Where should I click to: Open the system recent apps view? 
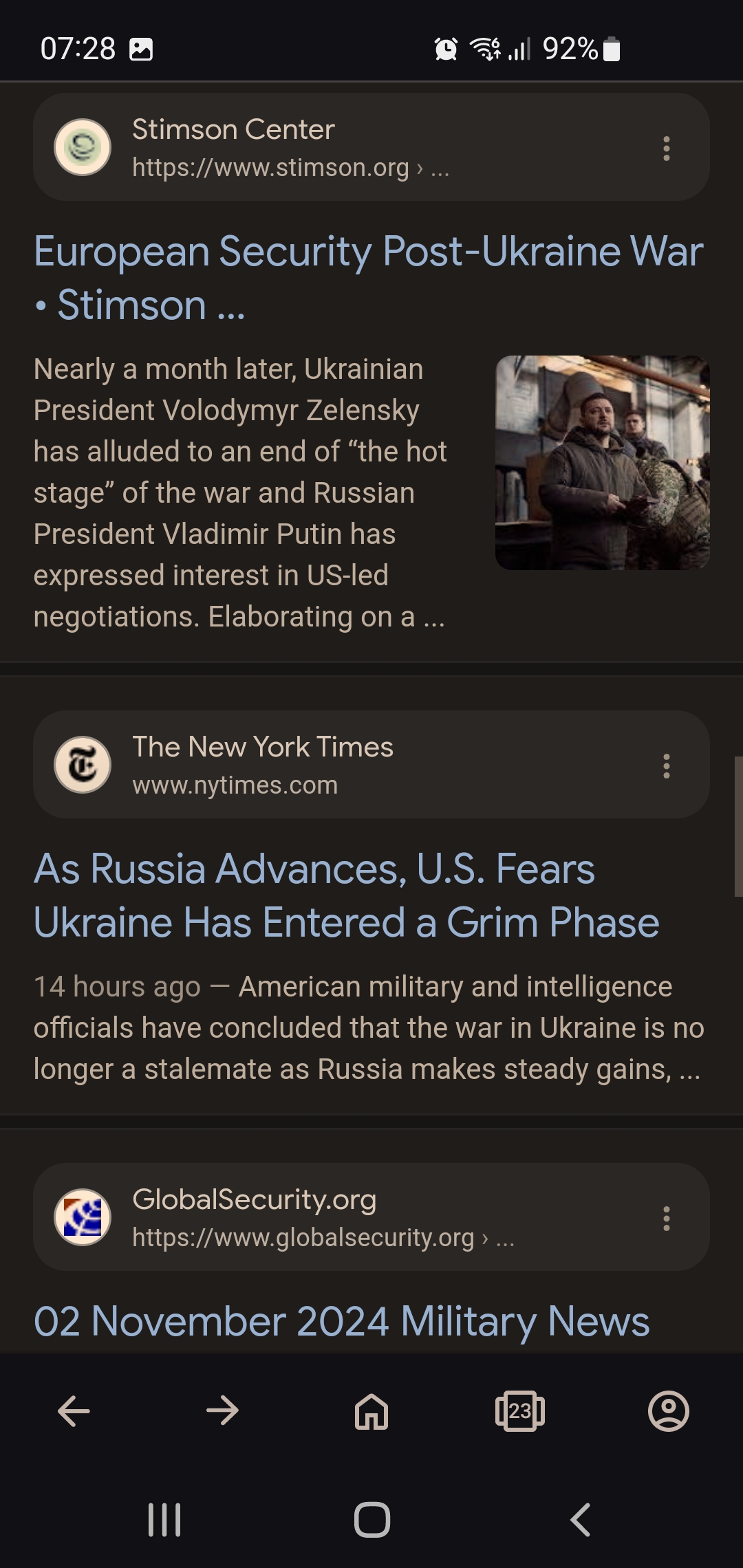pyautogui.click(x=164, y=1520)
